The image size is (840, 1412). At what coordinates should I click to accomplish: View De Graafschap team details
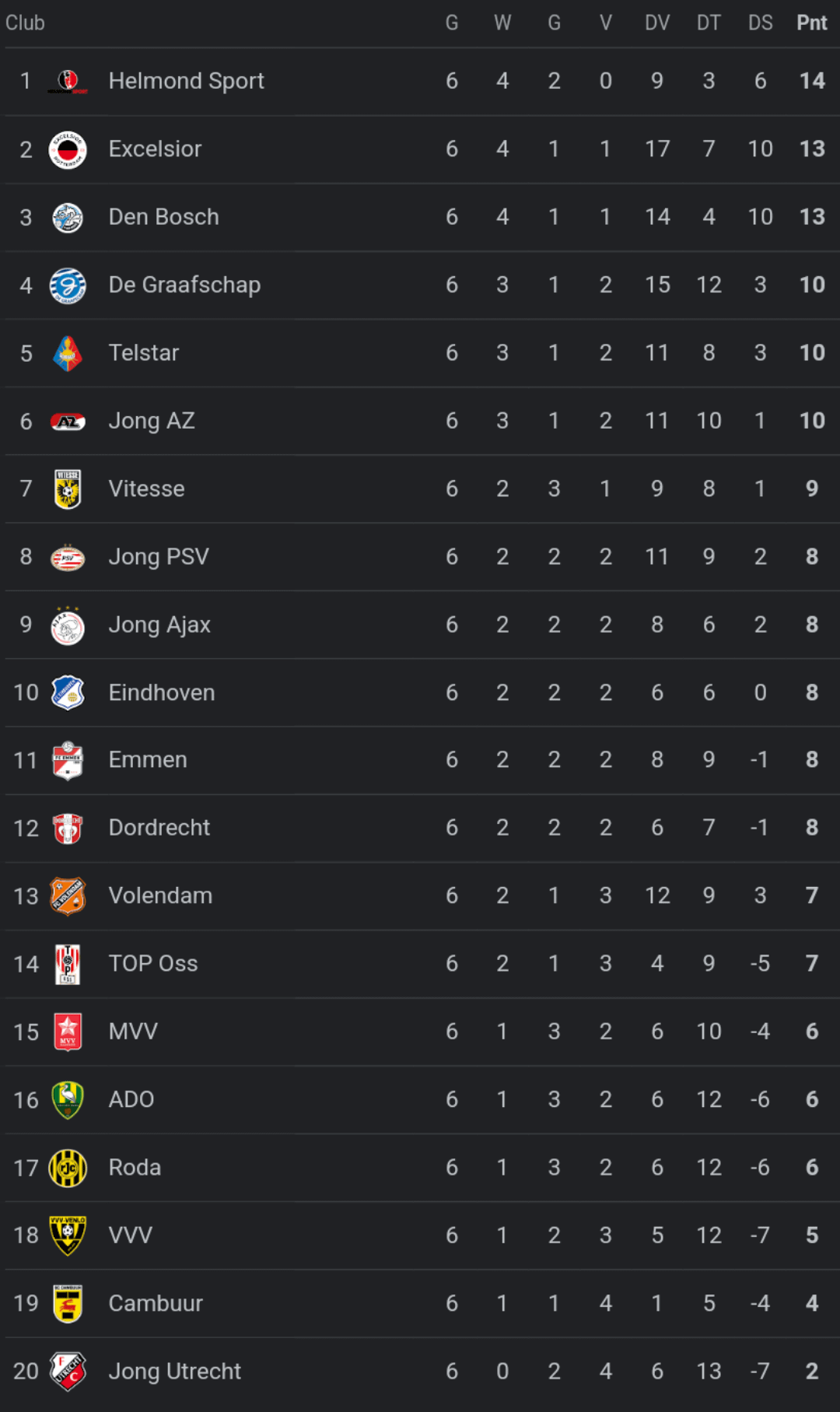[x=420, y=286]
